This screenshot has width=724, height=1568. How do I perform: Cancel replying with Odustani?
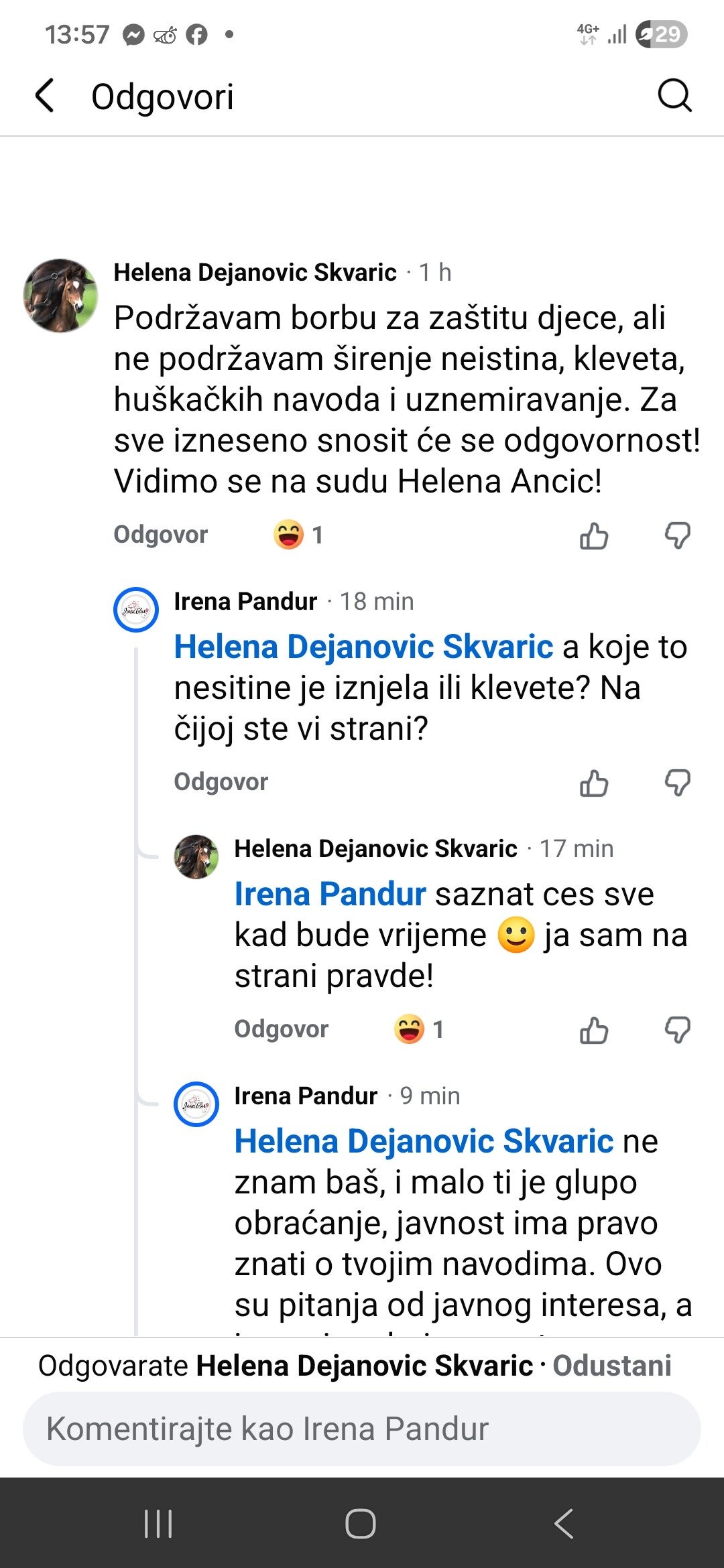pyautogui.click(x=612, y=1366)
